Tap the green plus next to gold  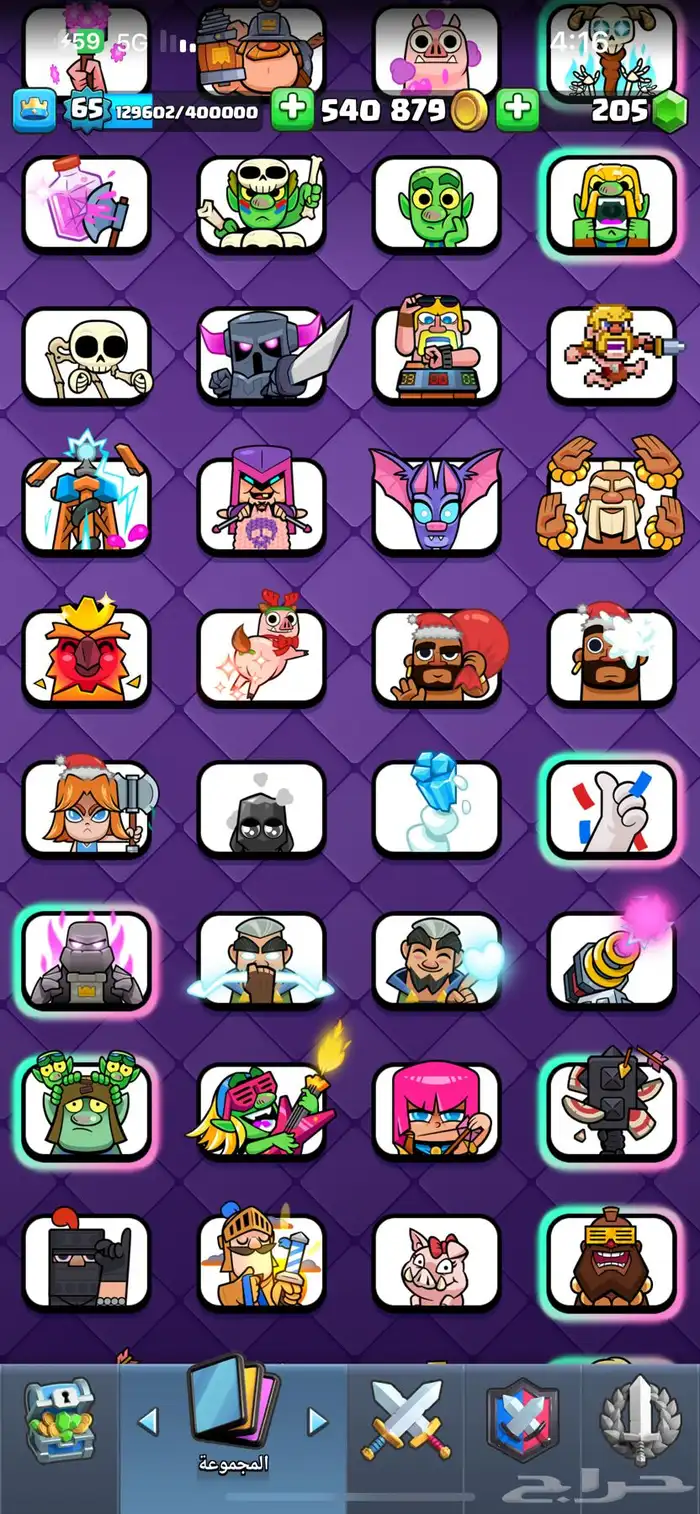pyautogui.click(x=292, y=110)
